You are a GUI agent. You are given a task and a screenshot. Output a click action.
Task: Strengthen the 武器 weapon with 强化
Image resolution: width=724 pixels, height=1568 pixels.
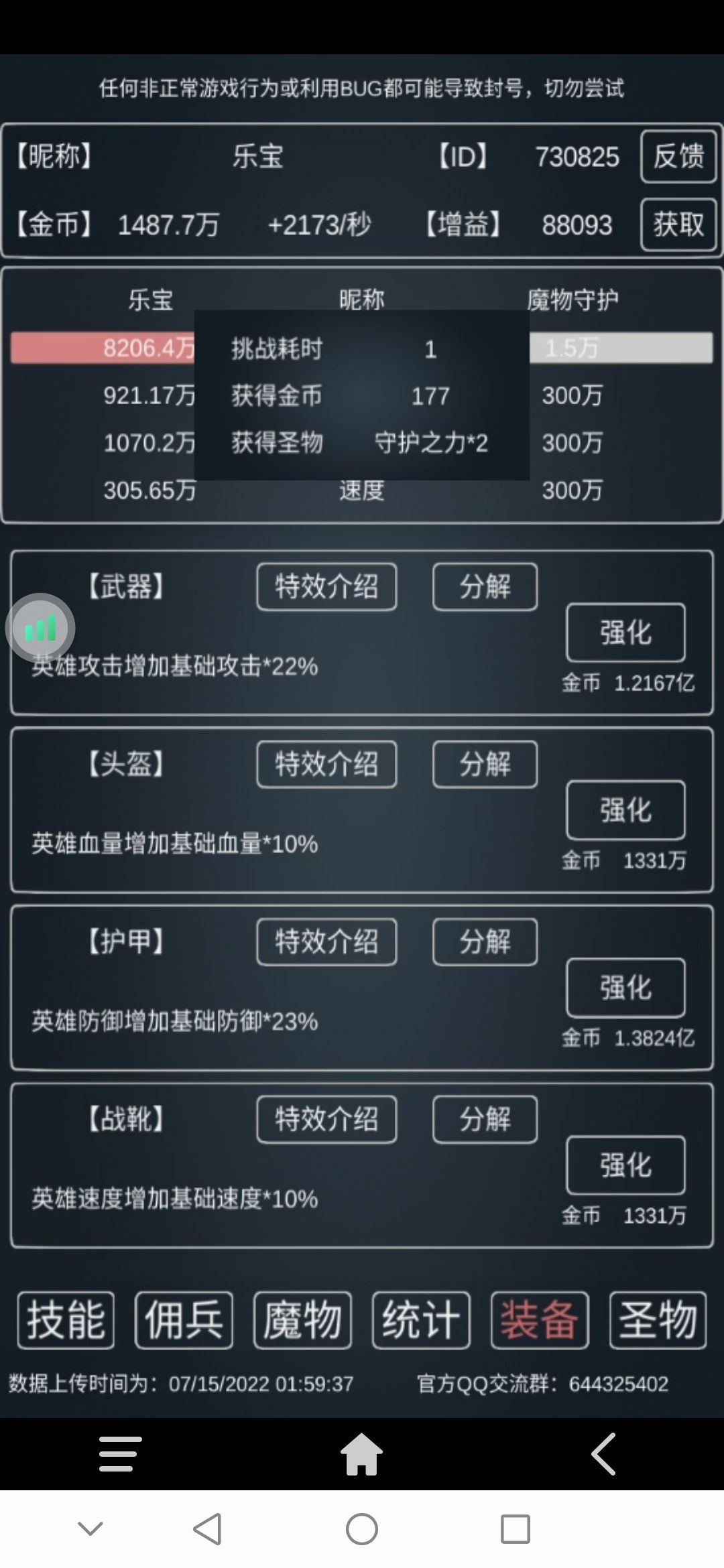pos(625,633)
